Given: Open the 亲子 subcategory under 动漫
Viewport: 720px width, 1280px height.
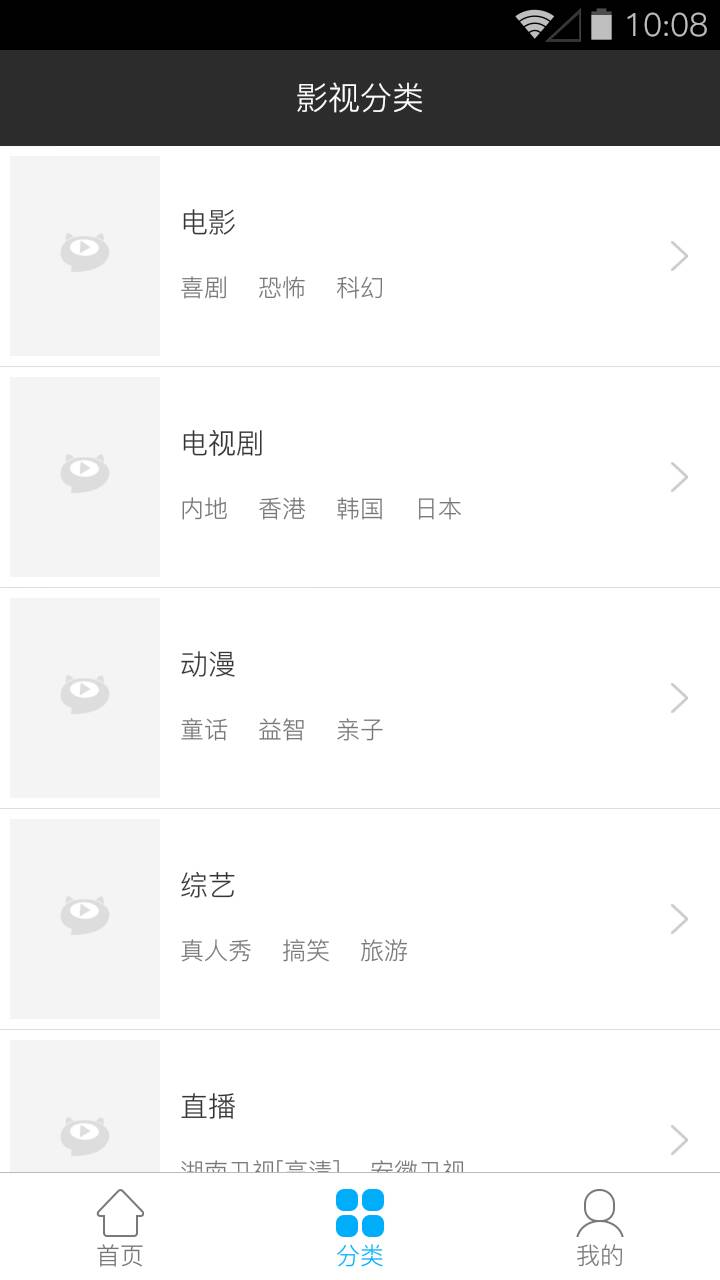Looking at the screenshot, I should [x=359, y=730].
